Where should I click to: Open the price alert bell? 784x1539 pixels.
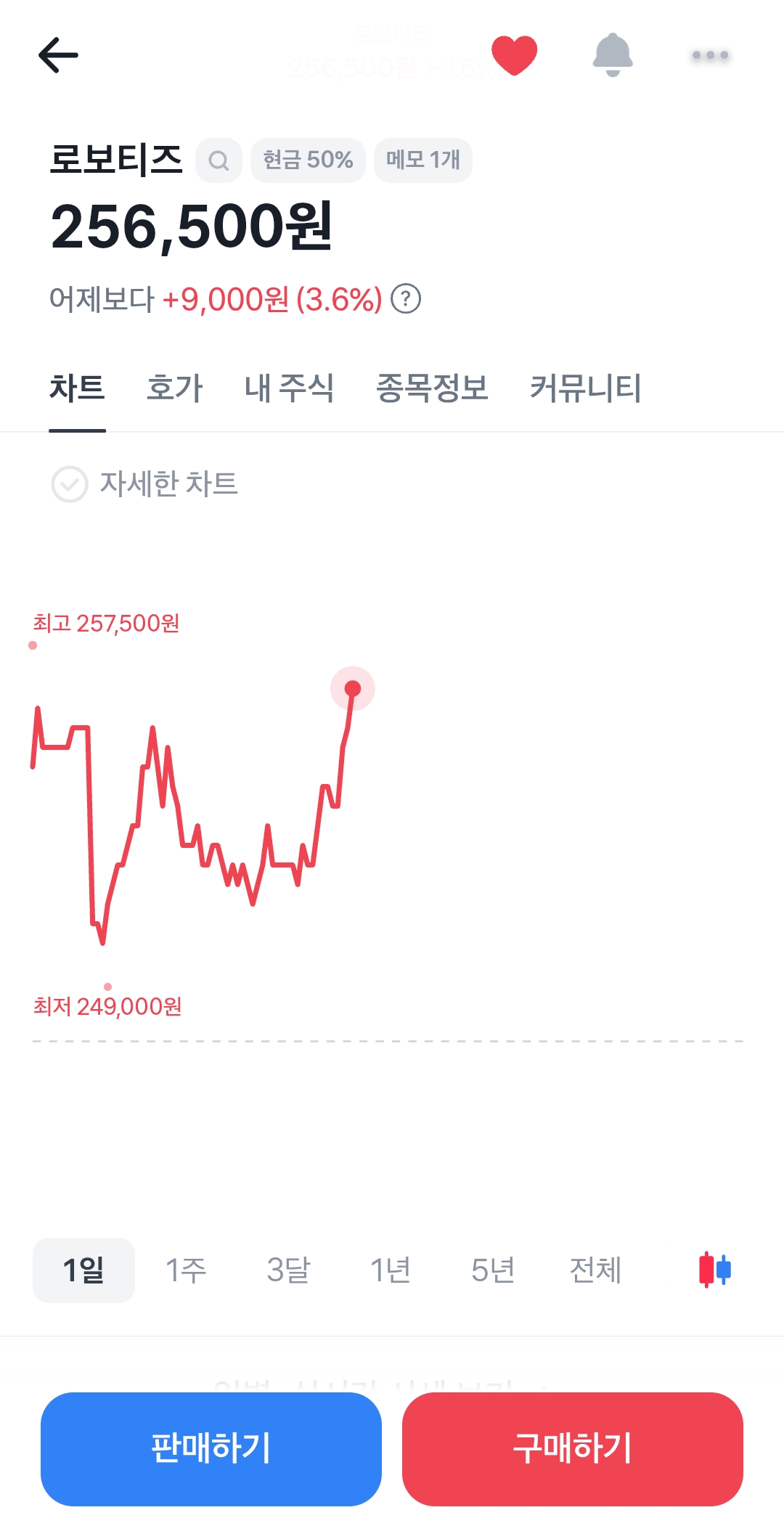pyautogui.click(x=613, y=55)
